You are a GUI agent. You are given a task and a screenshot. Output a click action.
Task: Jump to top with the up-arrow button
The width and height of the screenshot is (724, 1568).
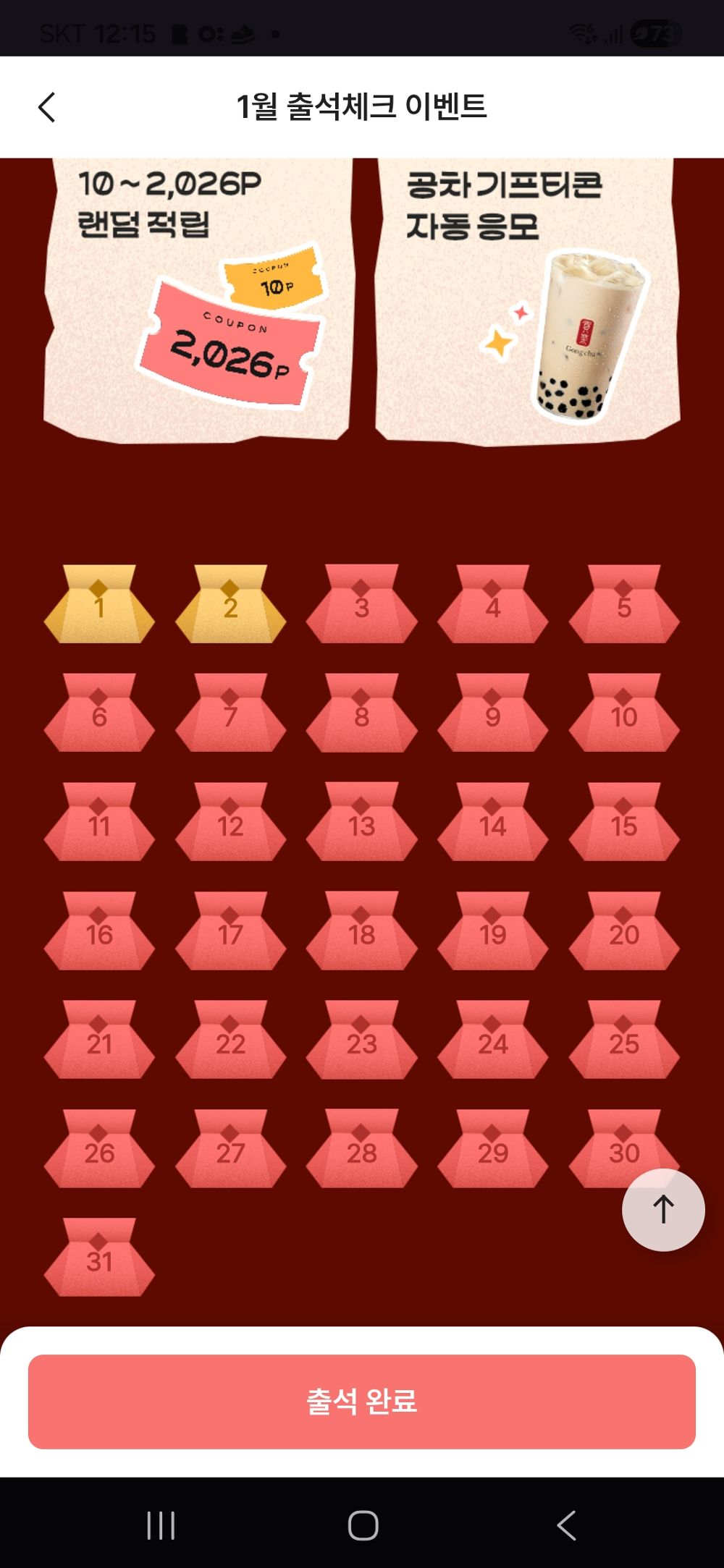click(662, 1209)
